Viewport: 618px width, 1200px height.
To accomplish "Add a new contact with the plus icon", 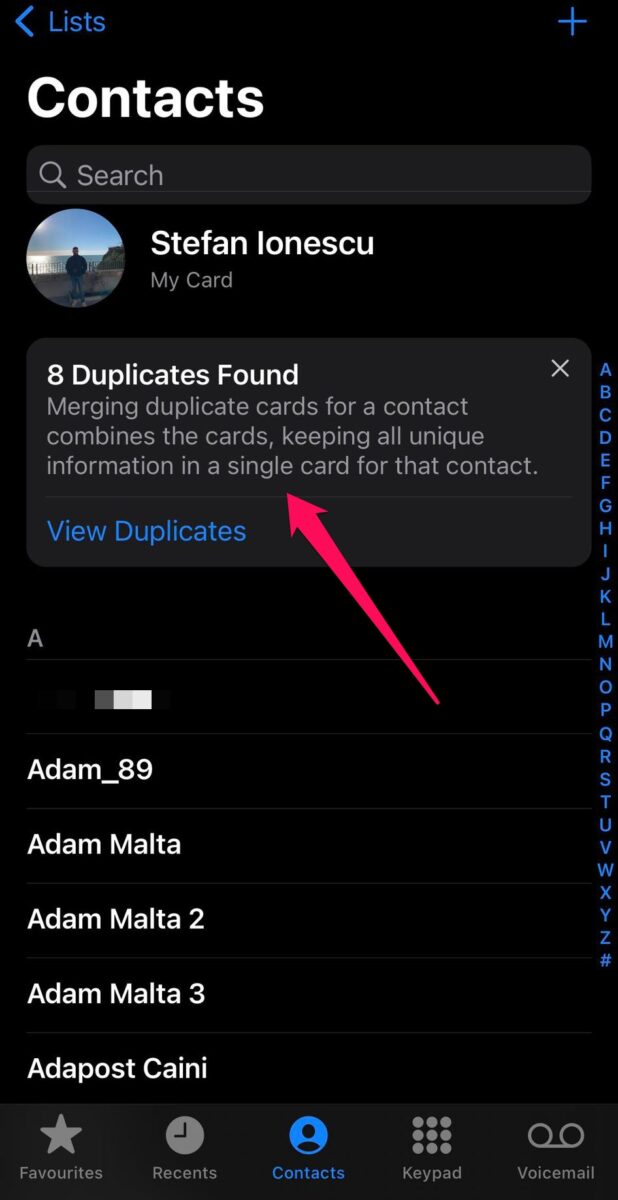I will click(572, 22).
